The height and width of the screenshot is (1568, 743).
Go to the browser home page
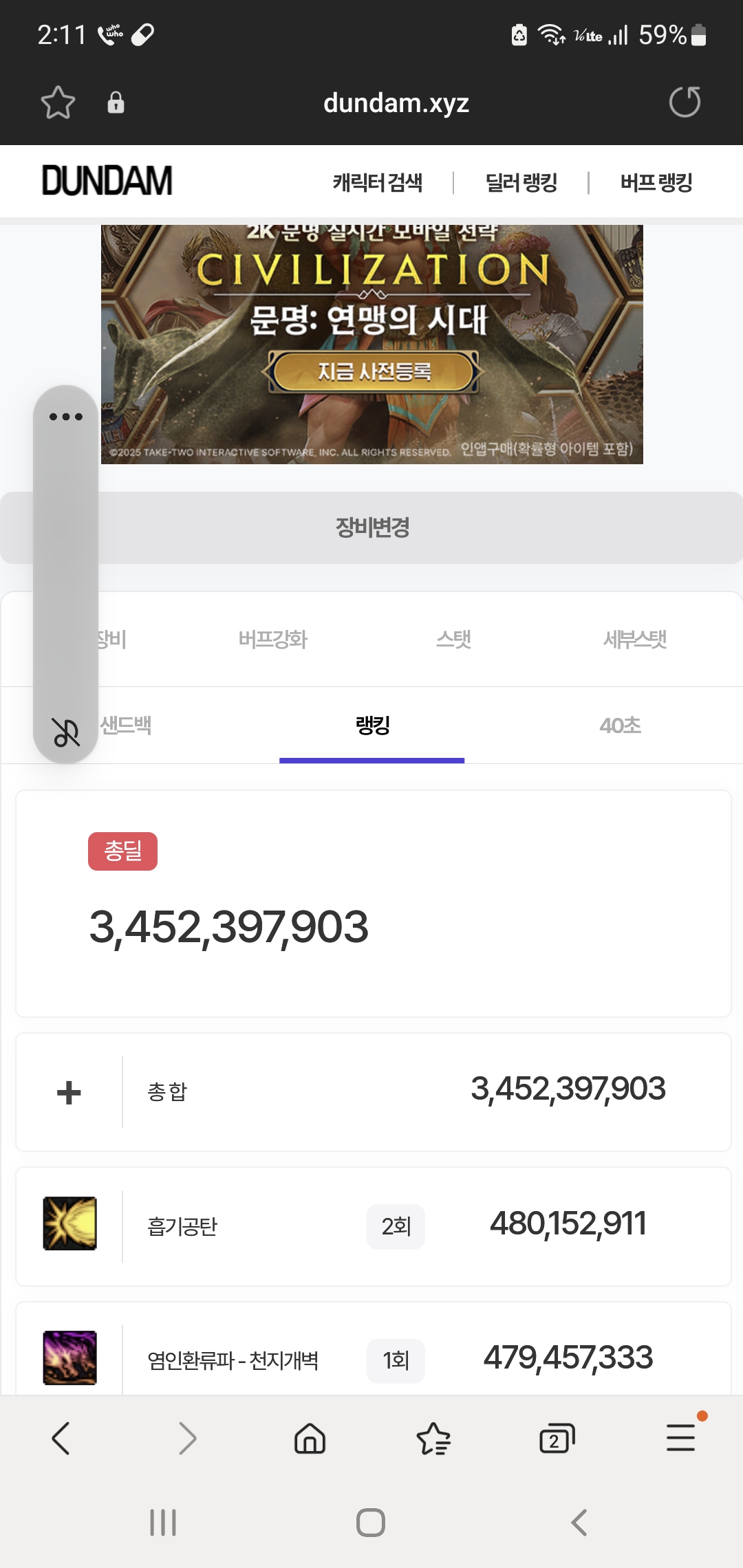(x=310, y=1438)
